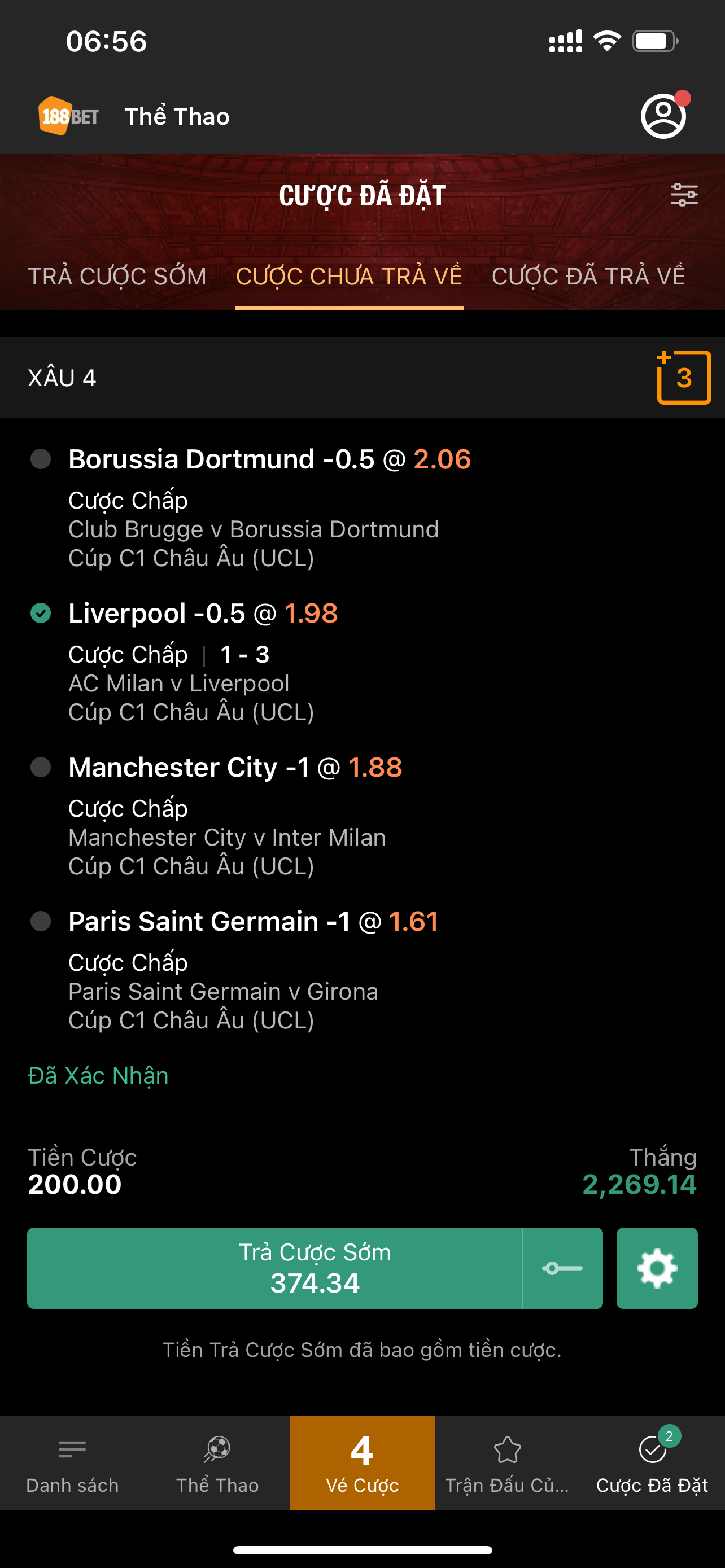Open the account profile icon
Screen dimensions: 725x1568
[662, 116]
